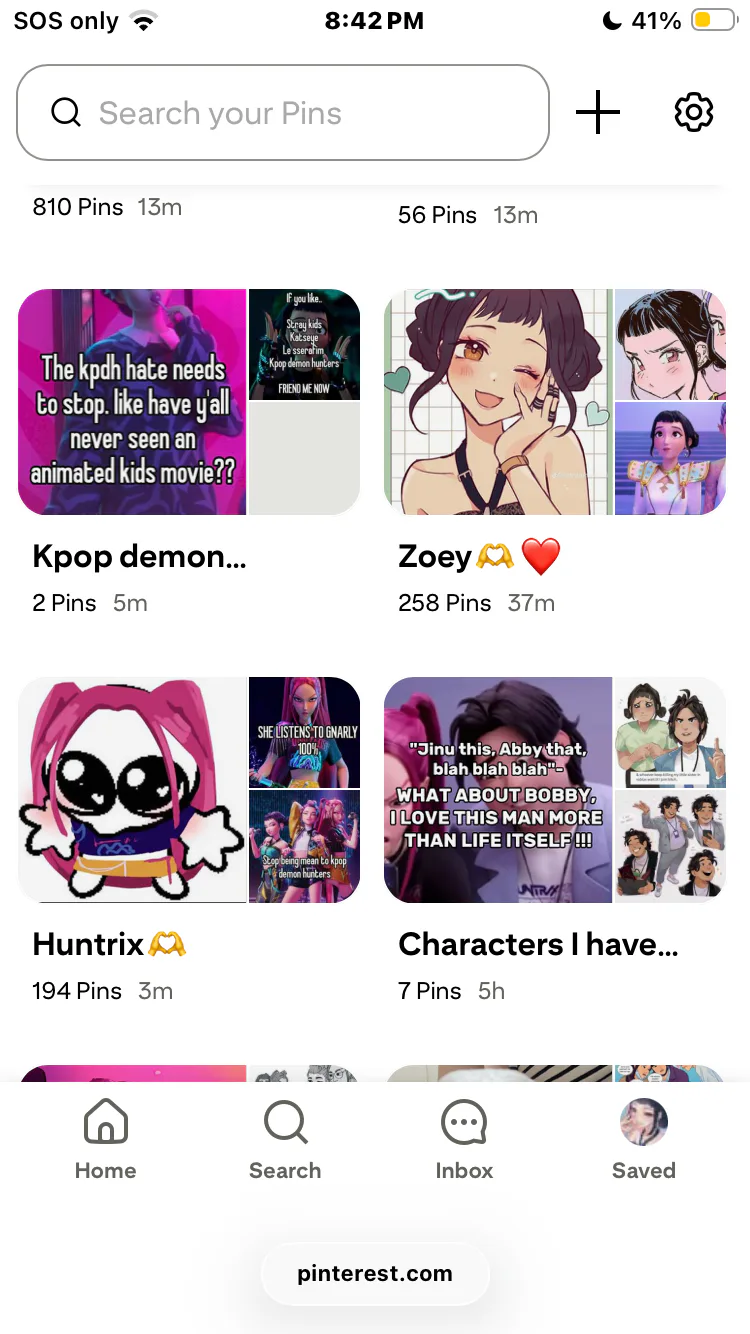
Task: Tap the Search your Pins field
Action: tap(282, 113)
